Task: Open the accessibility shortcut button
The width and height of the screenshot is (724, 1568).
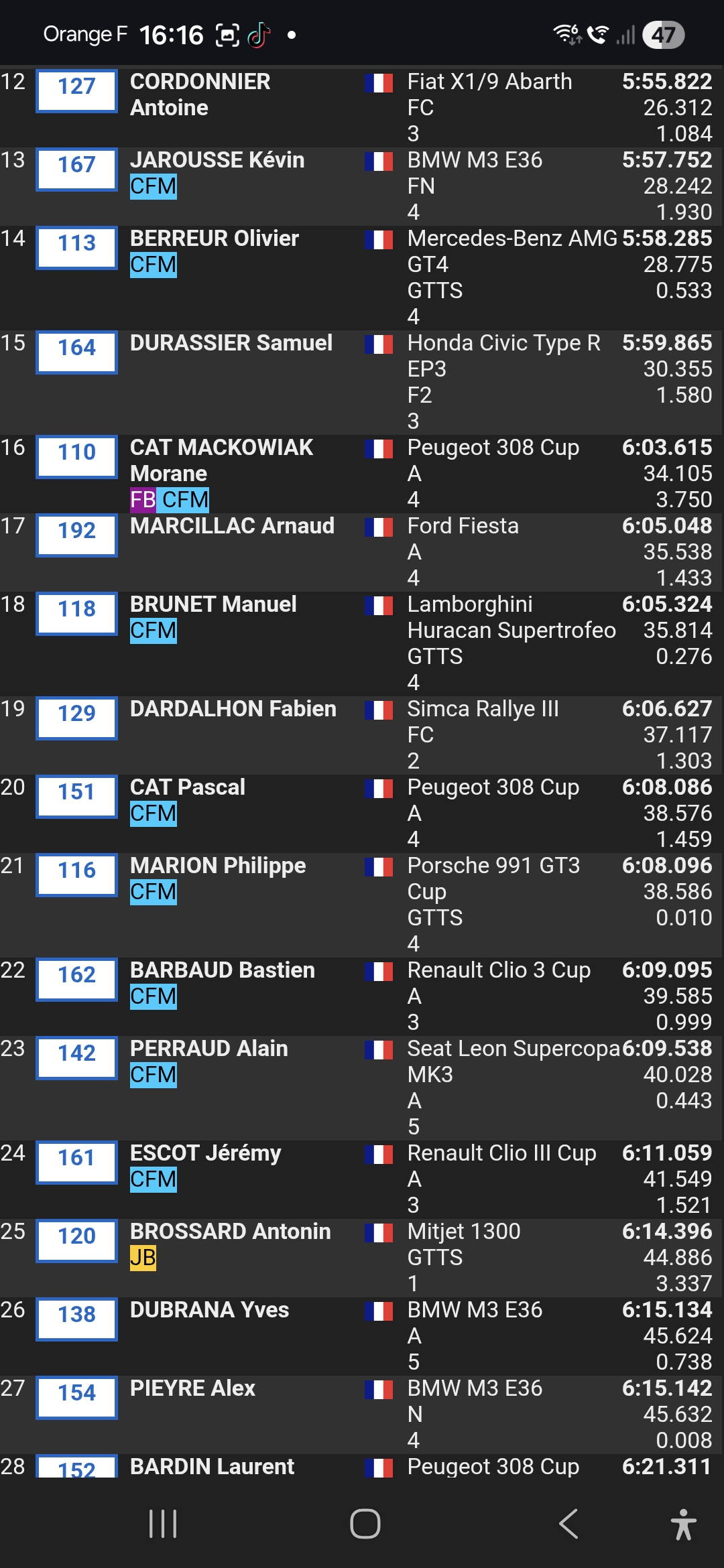Action: coord(683,1524)
